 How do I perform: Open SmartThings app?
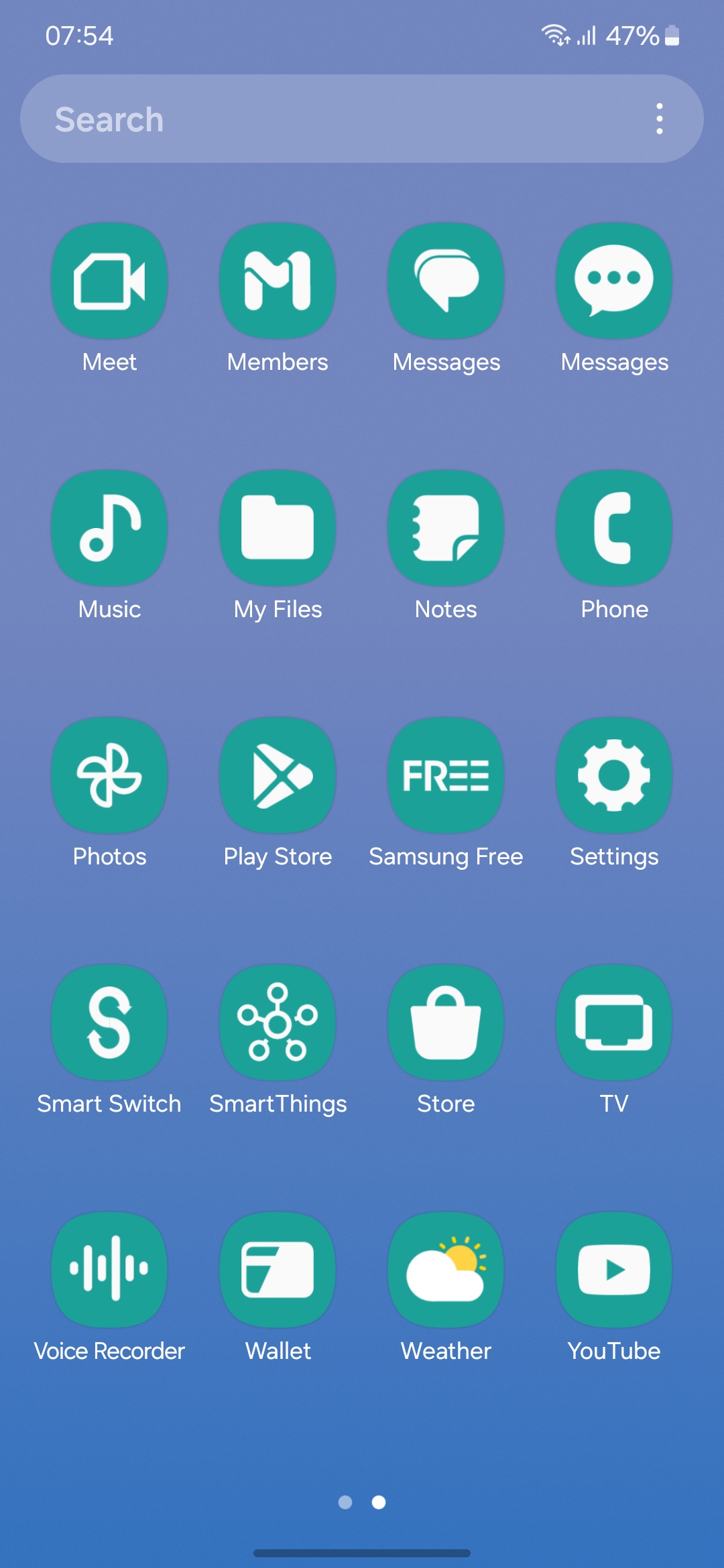[278, 1023]
